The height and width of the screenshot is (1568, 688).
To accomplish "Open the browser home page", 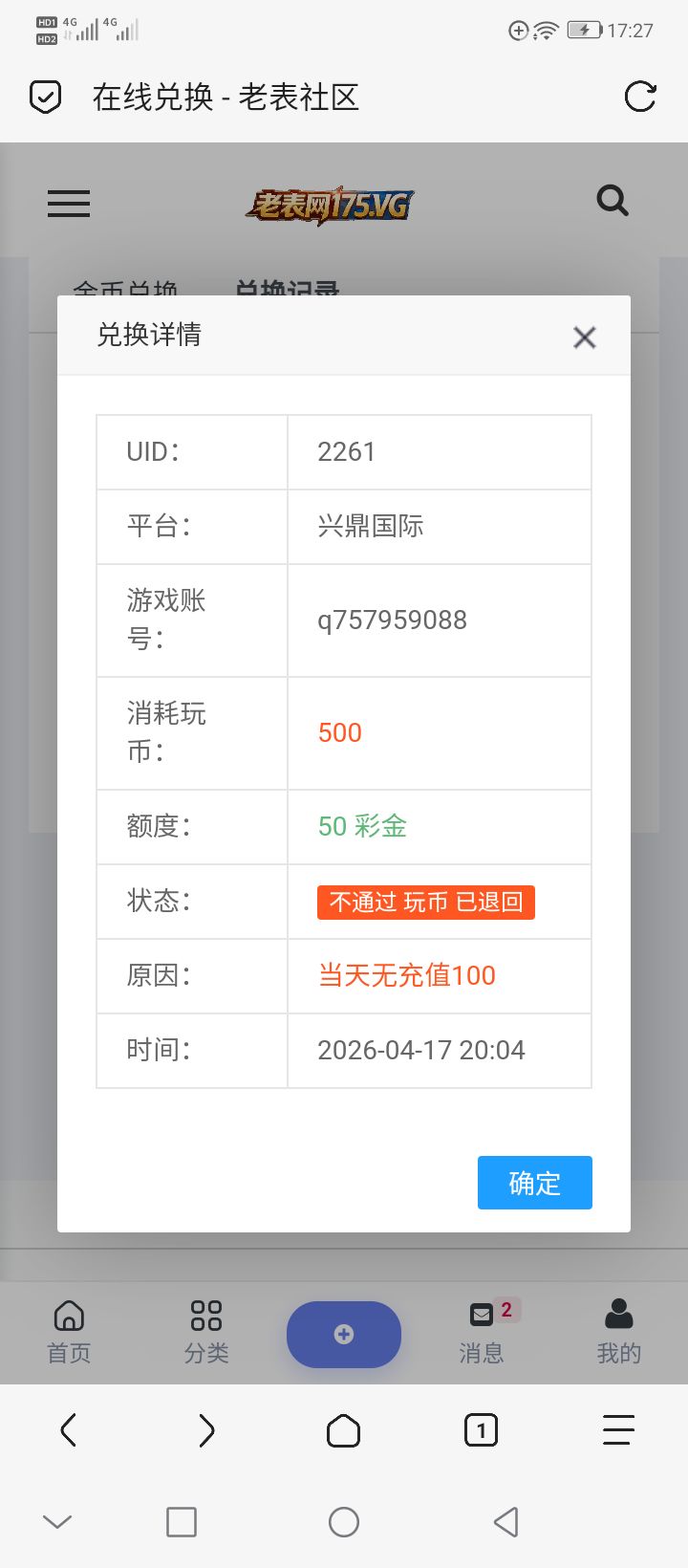I will click(x=344, y=1430).
